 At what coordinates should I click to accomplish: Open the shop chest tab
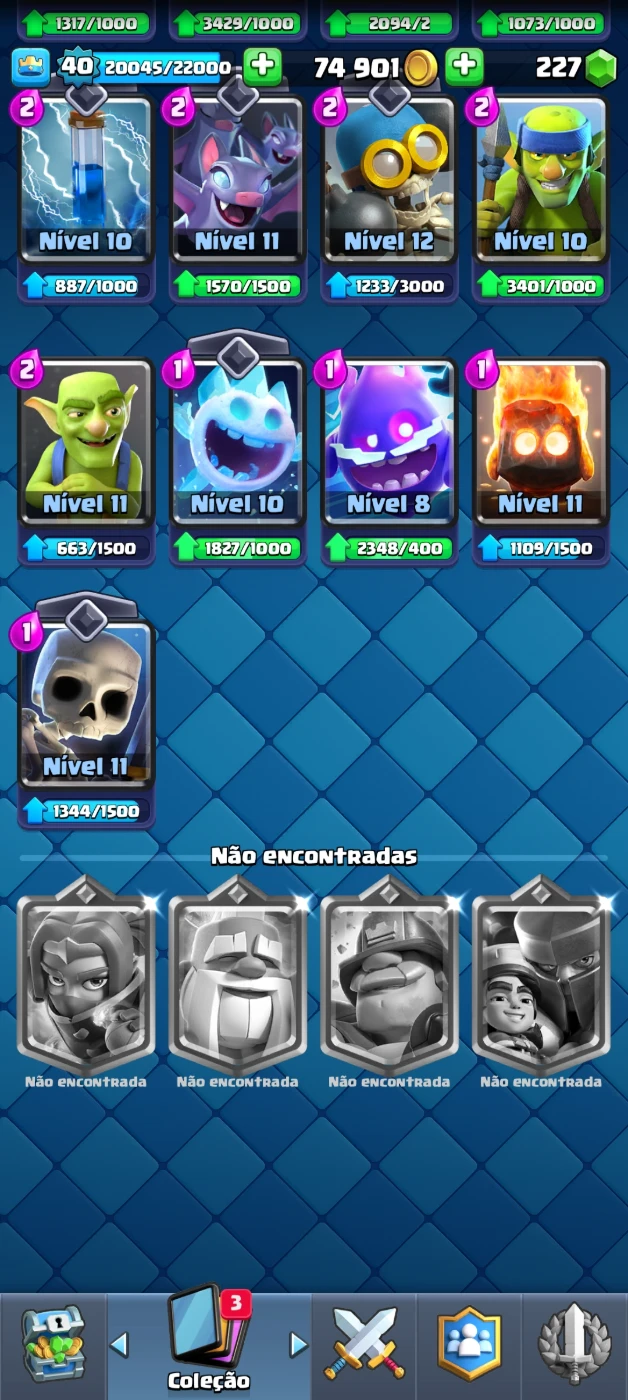tap(52, 1342)
